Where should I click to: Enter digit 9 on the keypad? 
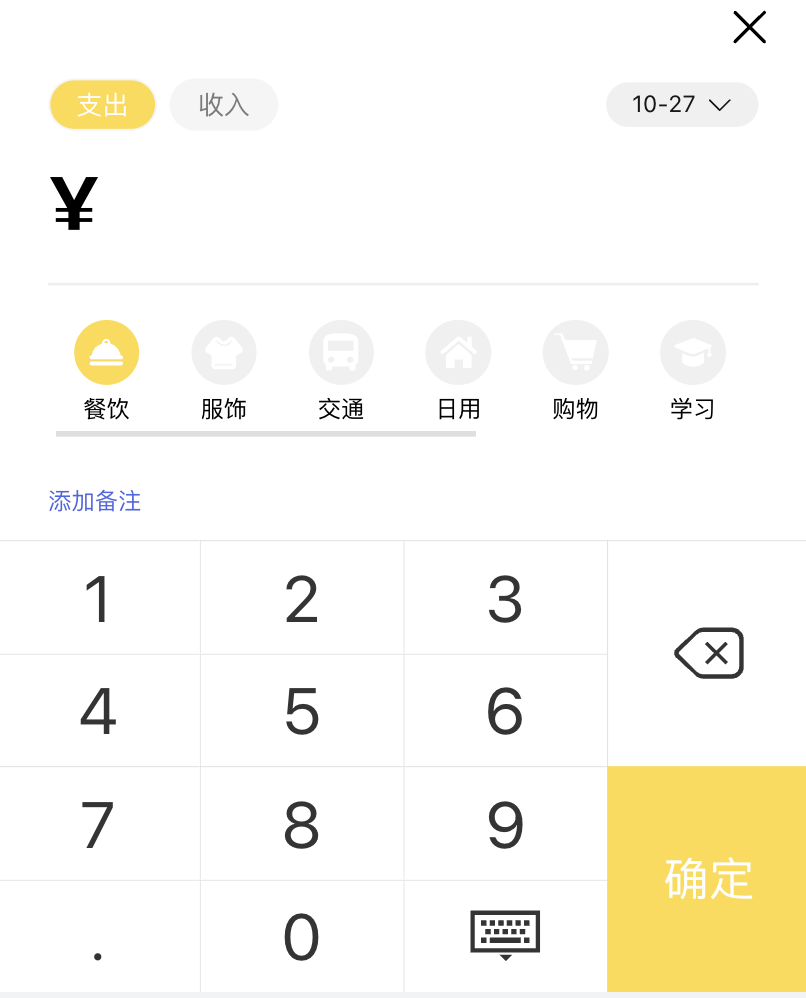point(505,824)
